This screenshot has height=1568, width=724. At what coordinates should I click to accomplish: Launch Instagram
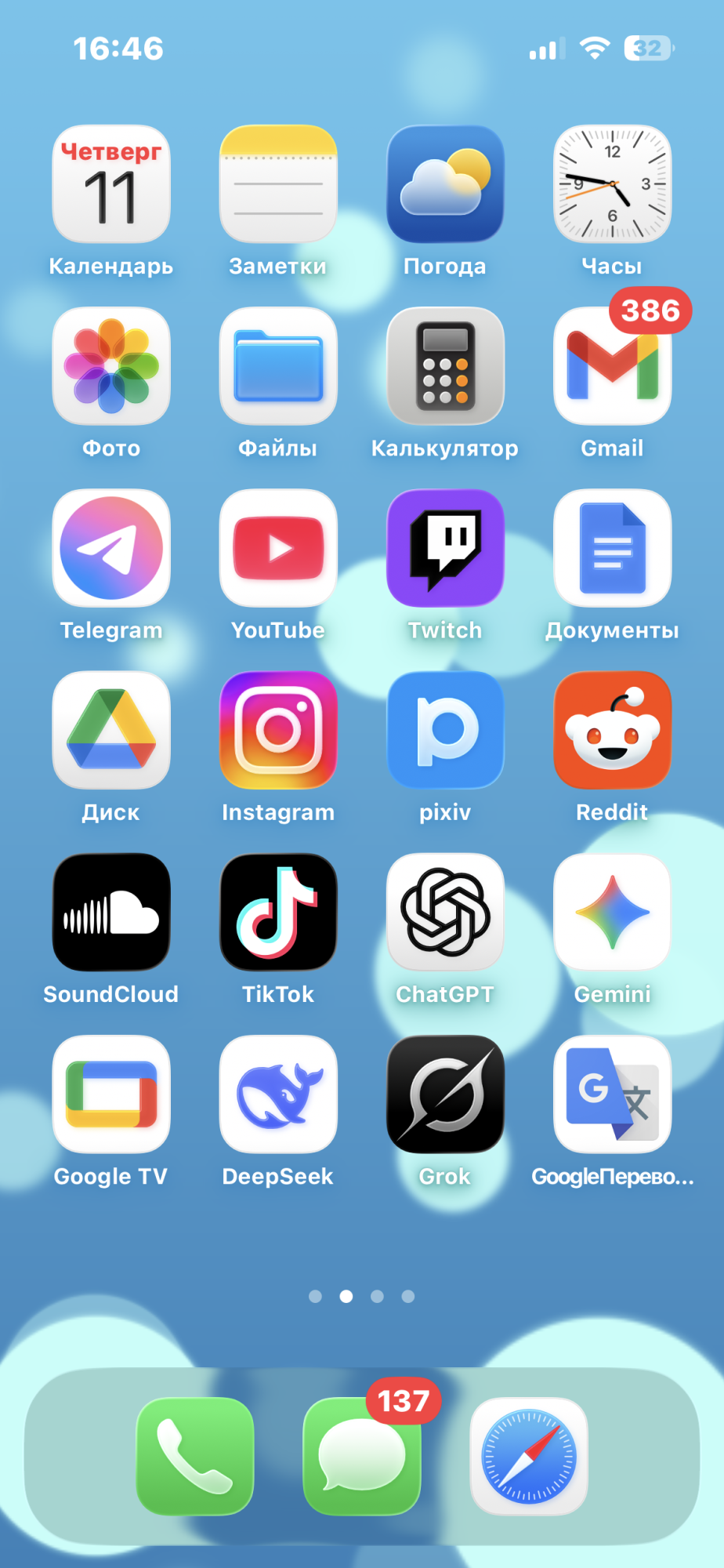278,730
